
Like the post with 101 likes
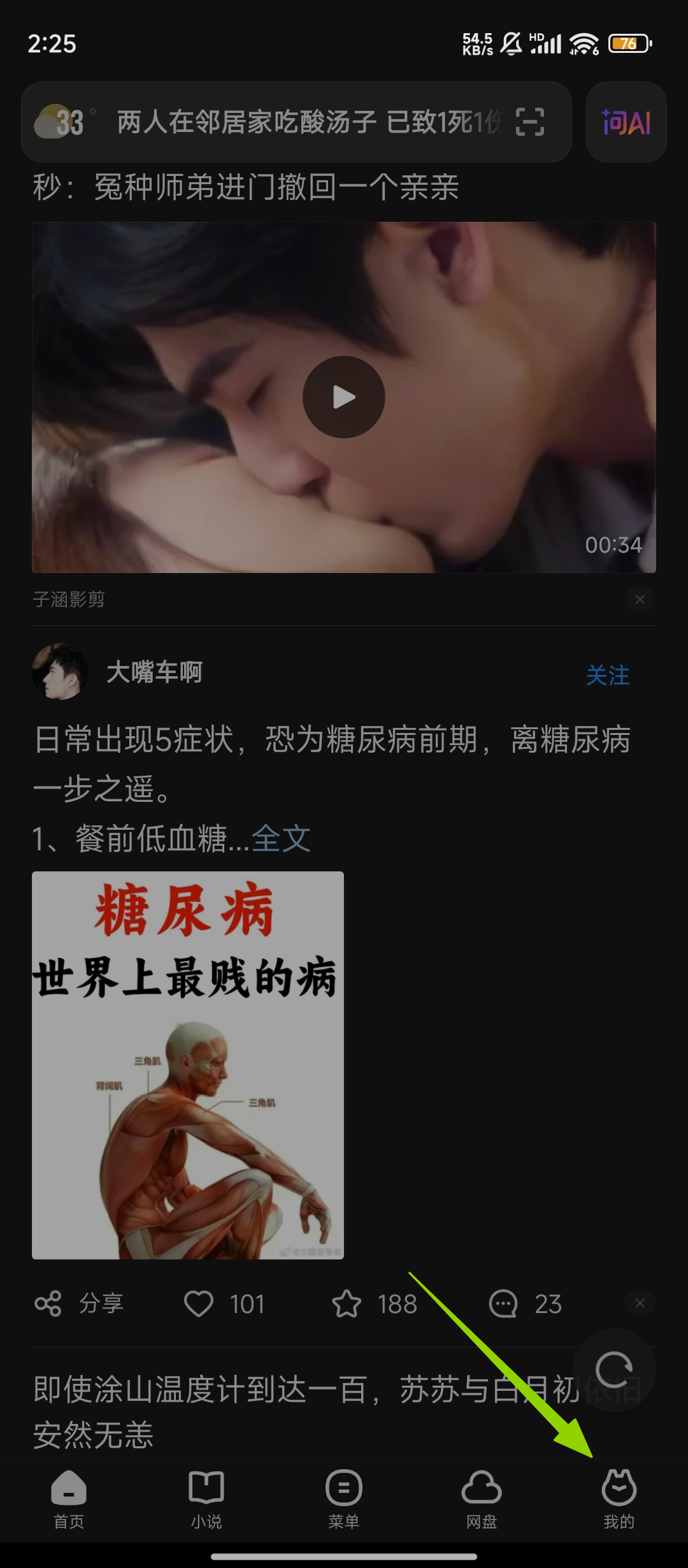pos(223,1303)
